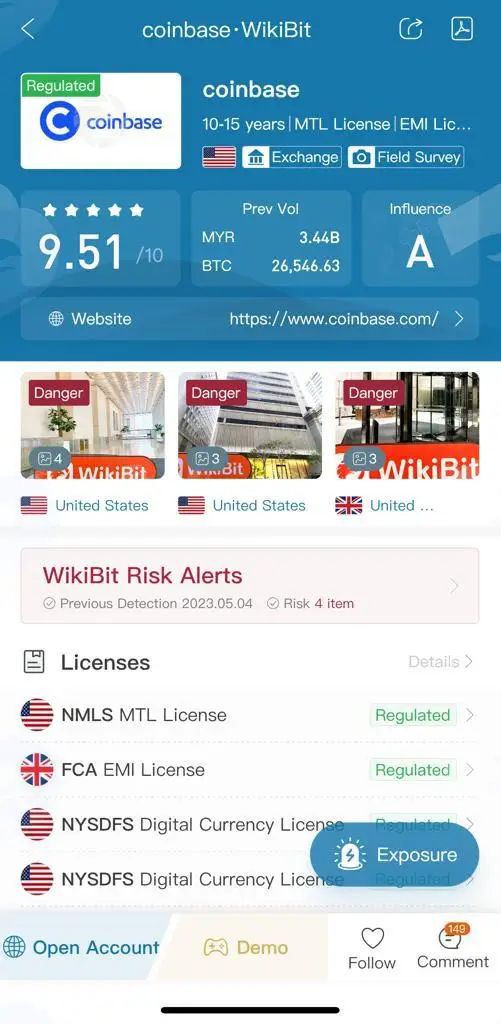Open the coinbase website link
This screenshot has width=501, height=1024.
250,319
